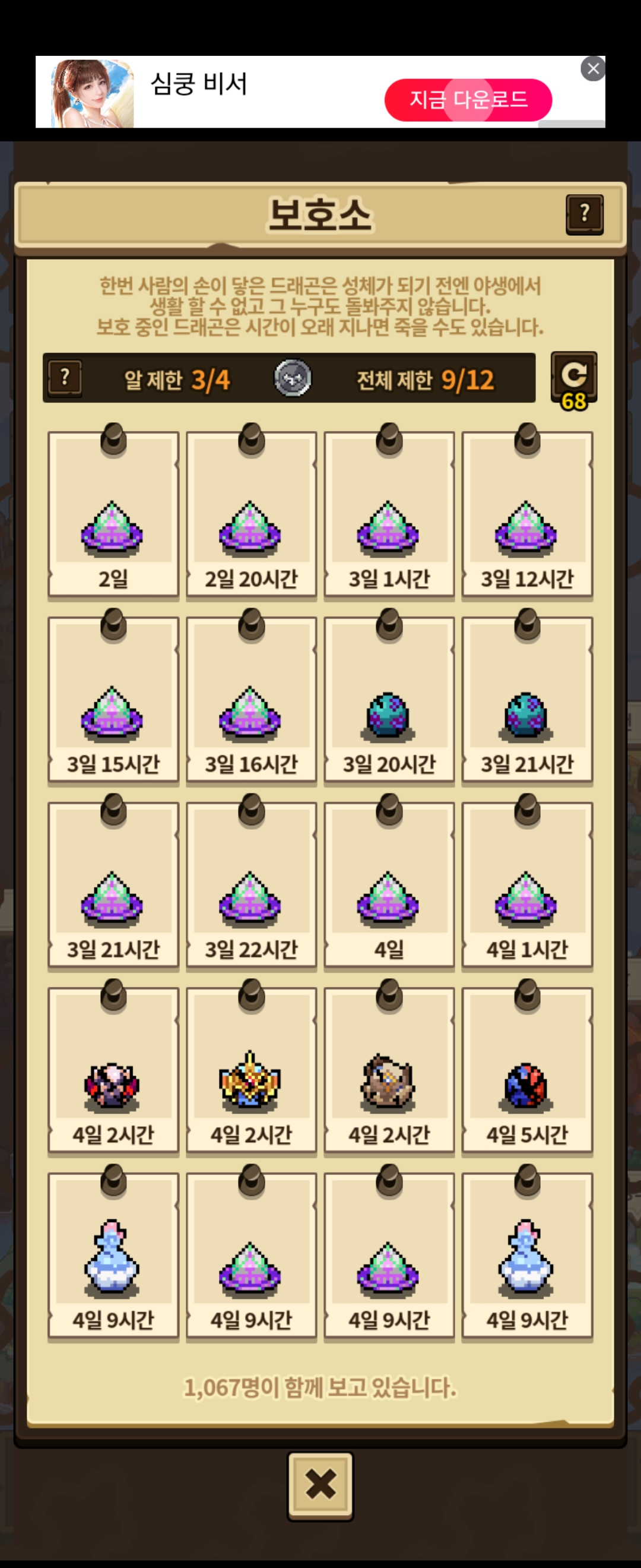Tap the 지금 다운로드 ad button
641x1568 pixels.
pos(468,100)
